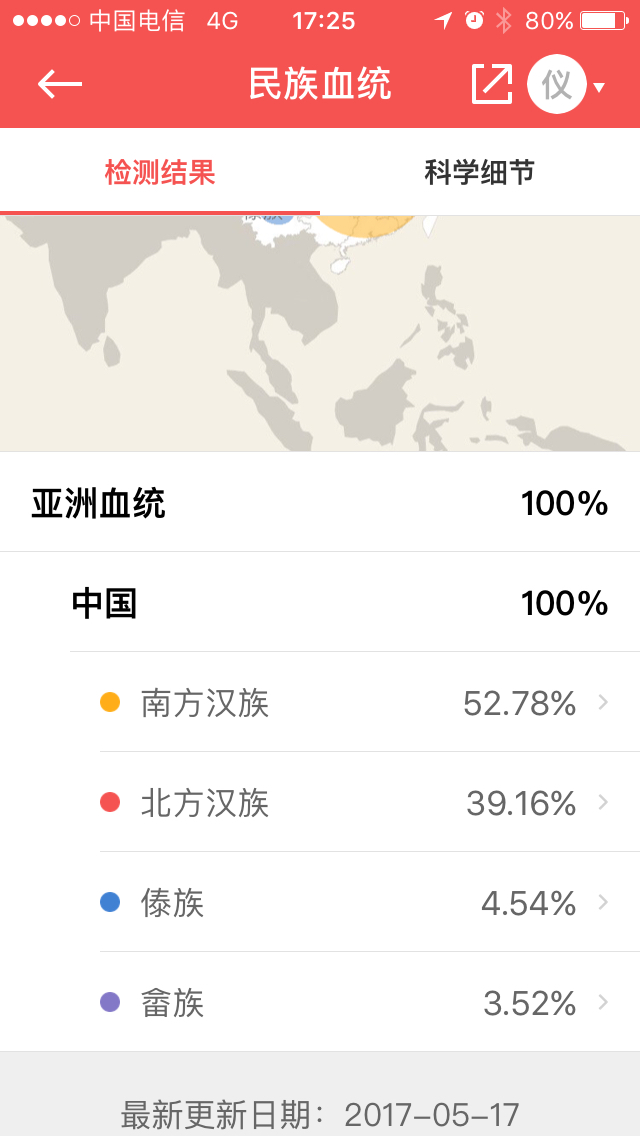Go back using the arrow
Screen dimensions: 640x1136
(x=59, y=84)
